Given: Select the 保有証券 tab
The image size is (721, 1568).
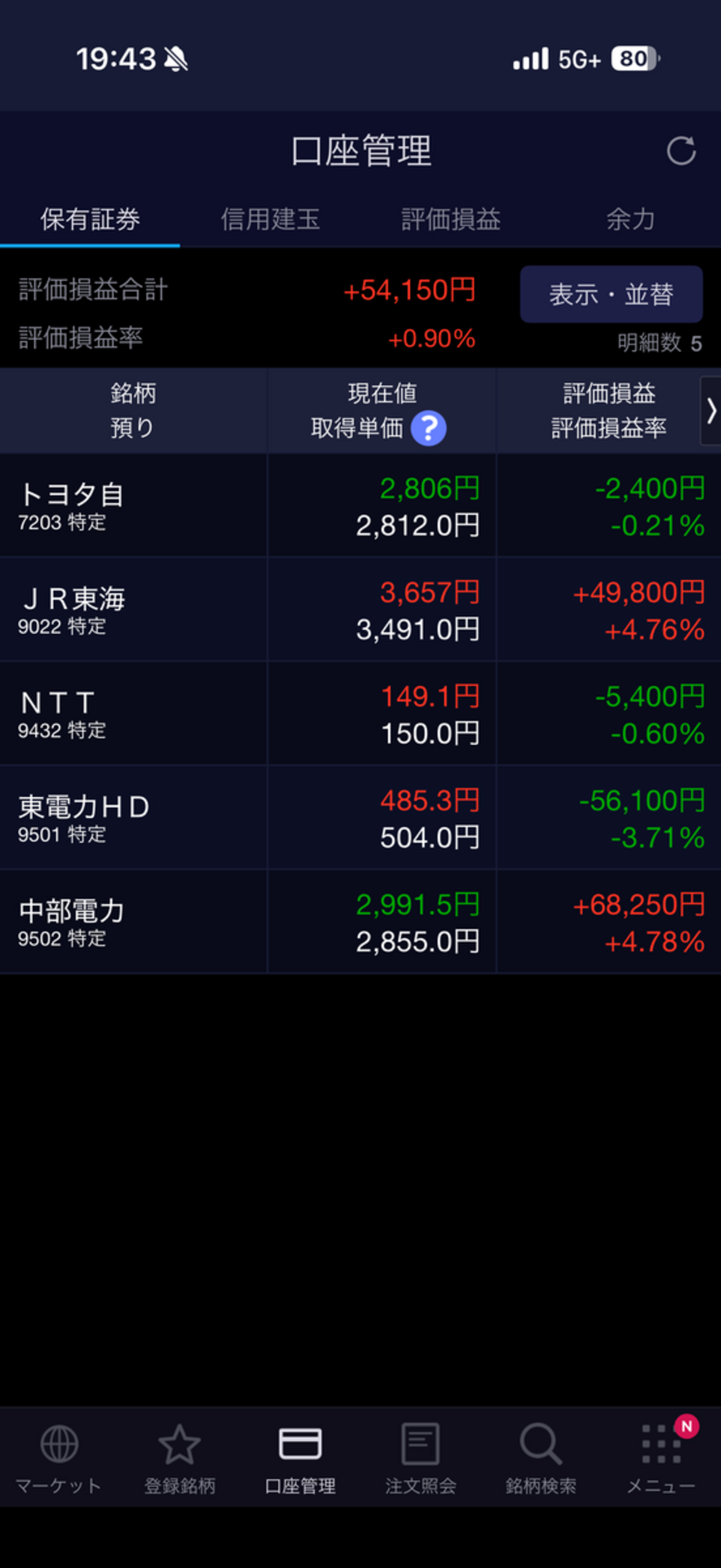Looking at the screenshot, I should click(90, 219).
